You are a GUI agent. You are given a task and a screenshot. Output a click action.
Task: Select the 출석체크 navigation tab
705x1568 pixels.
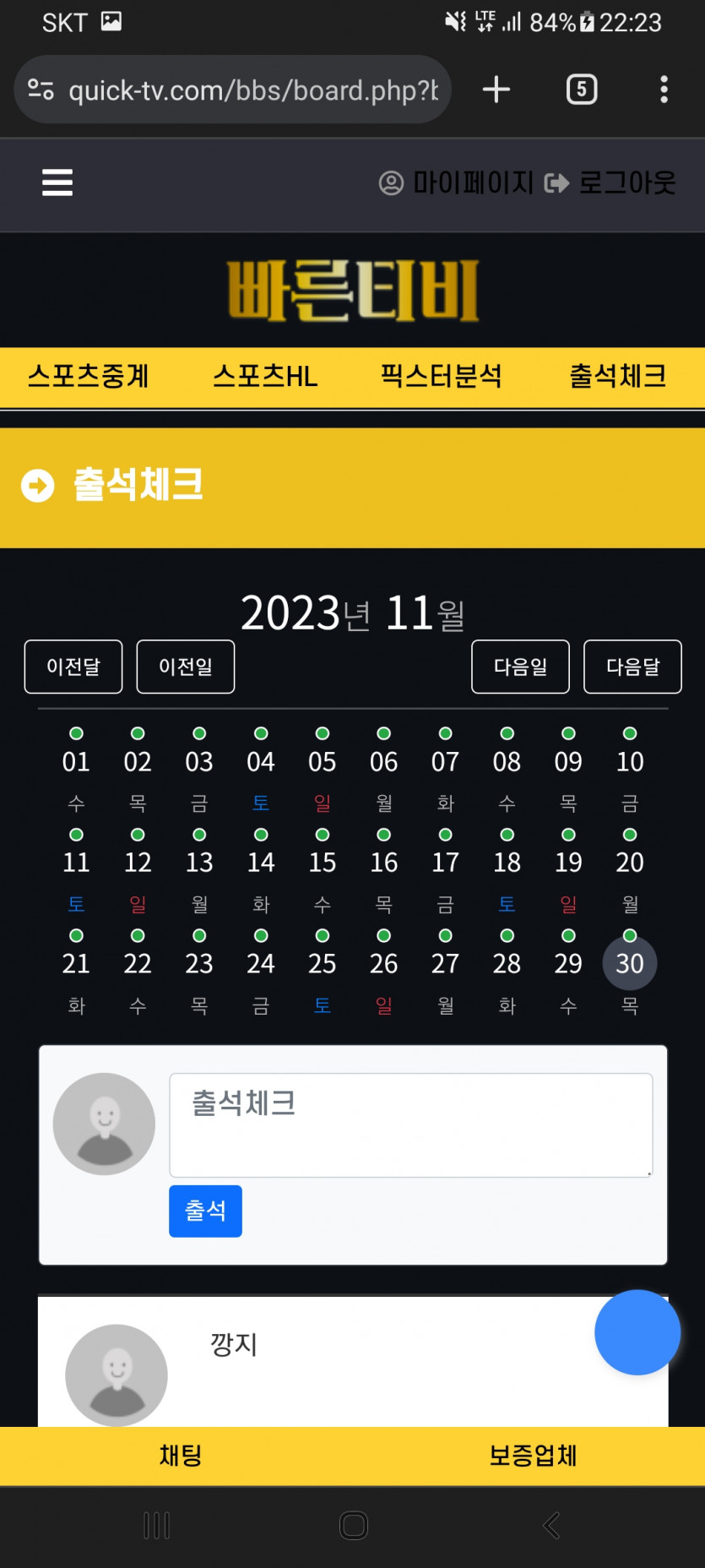(618, 376)
